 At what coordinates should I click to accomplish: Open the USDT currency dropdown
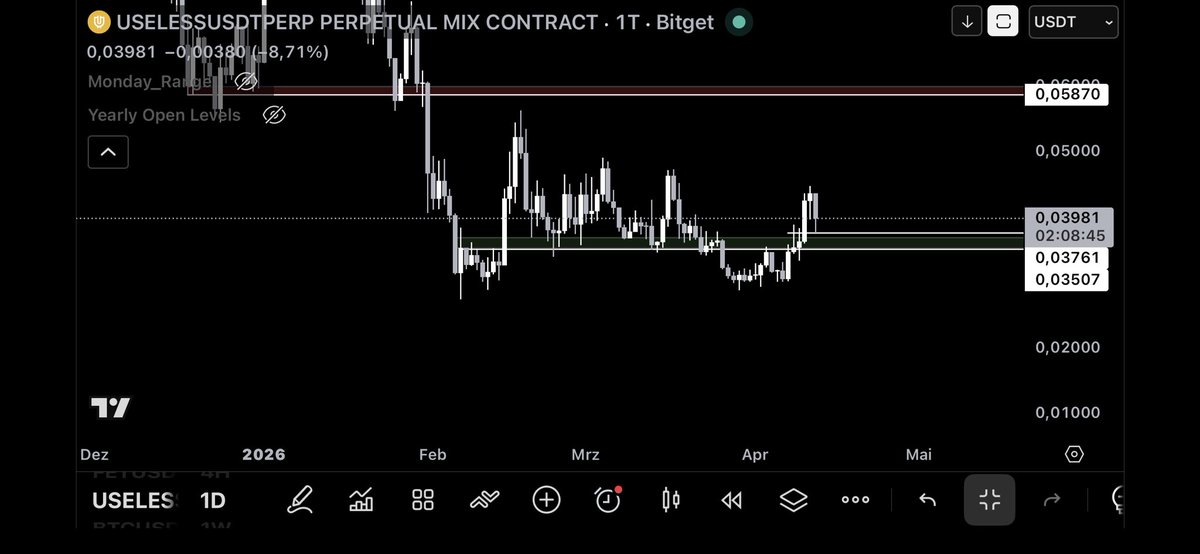click(1073, 21)
